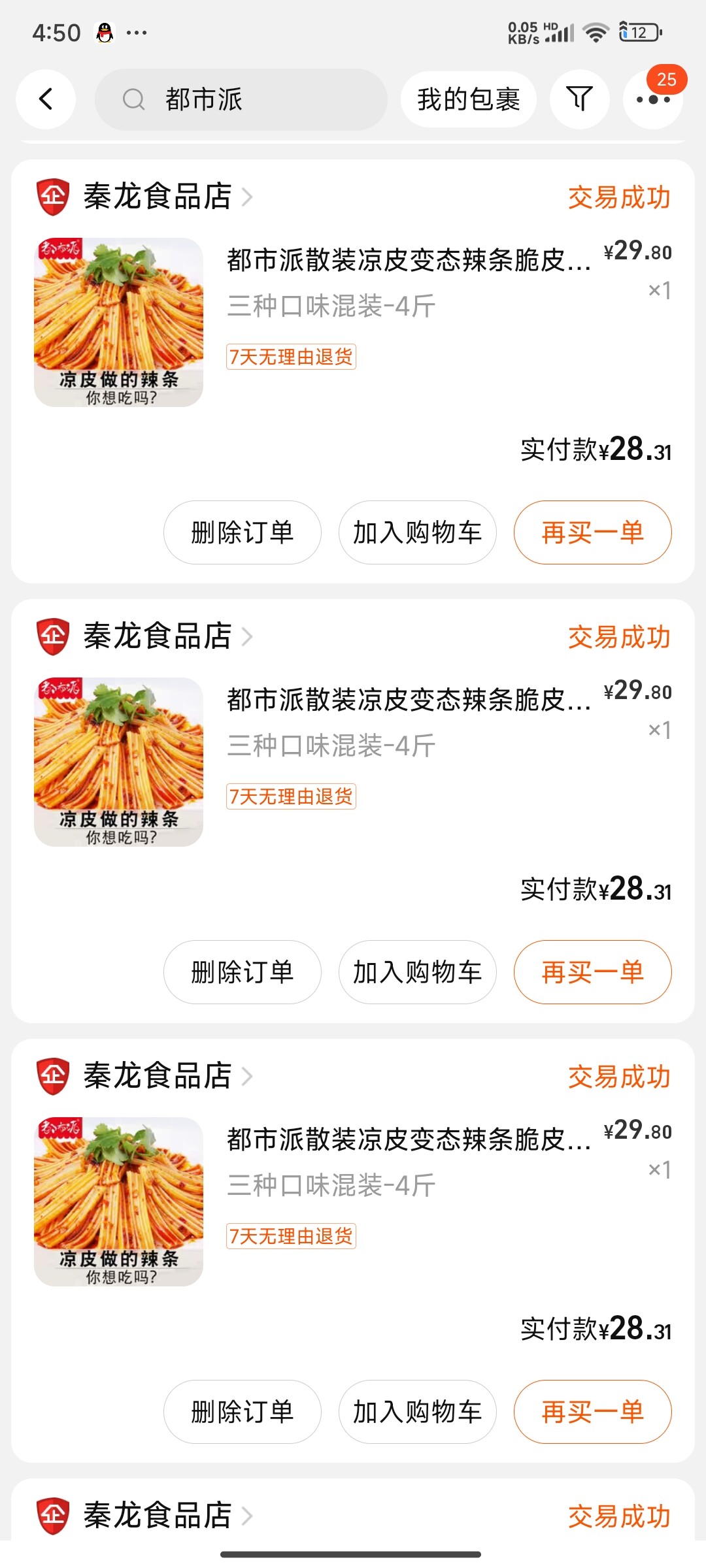Open the second order's product thumbnail
Image resolution: width=706 pixels, height=1568 pixels.
pos(118,762)
